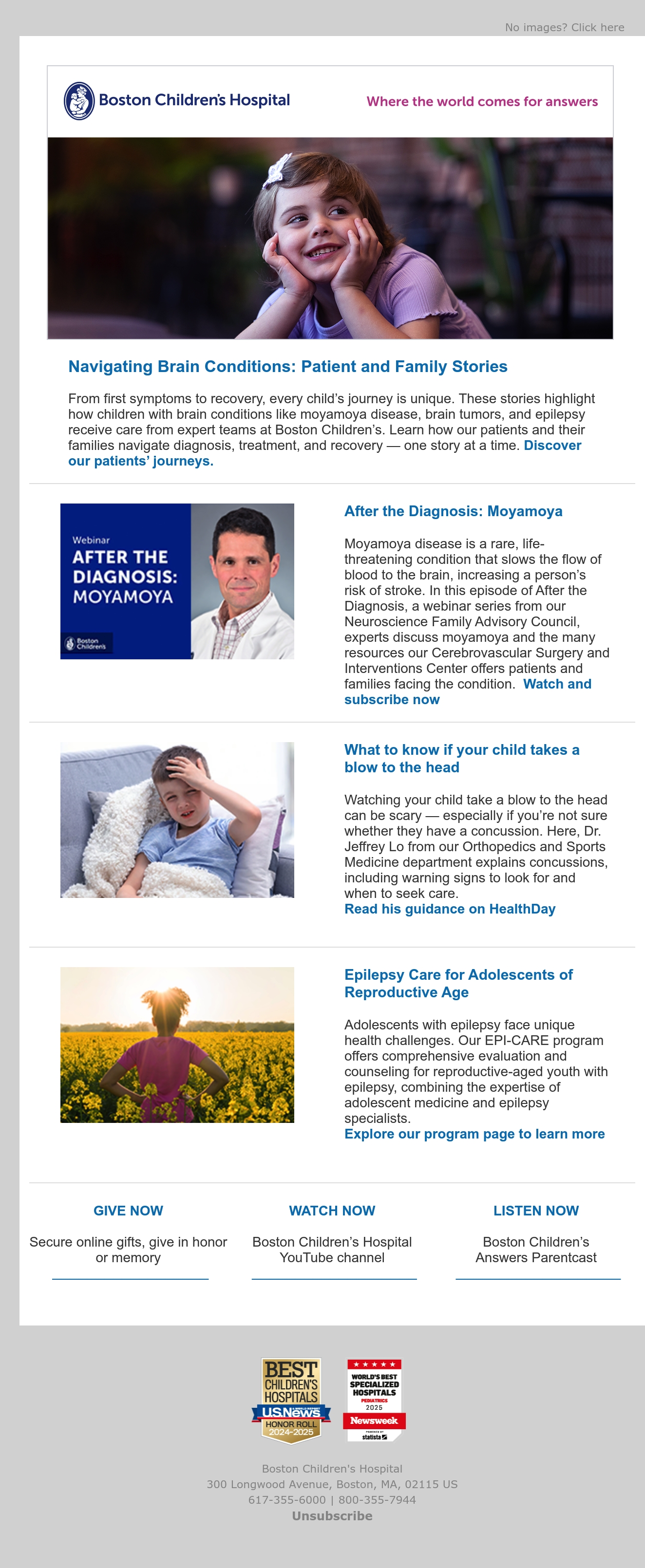Open 'What to know if your child takes a blow' title

[462, 759]
